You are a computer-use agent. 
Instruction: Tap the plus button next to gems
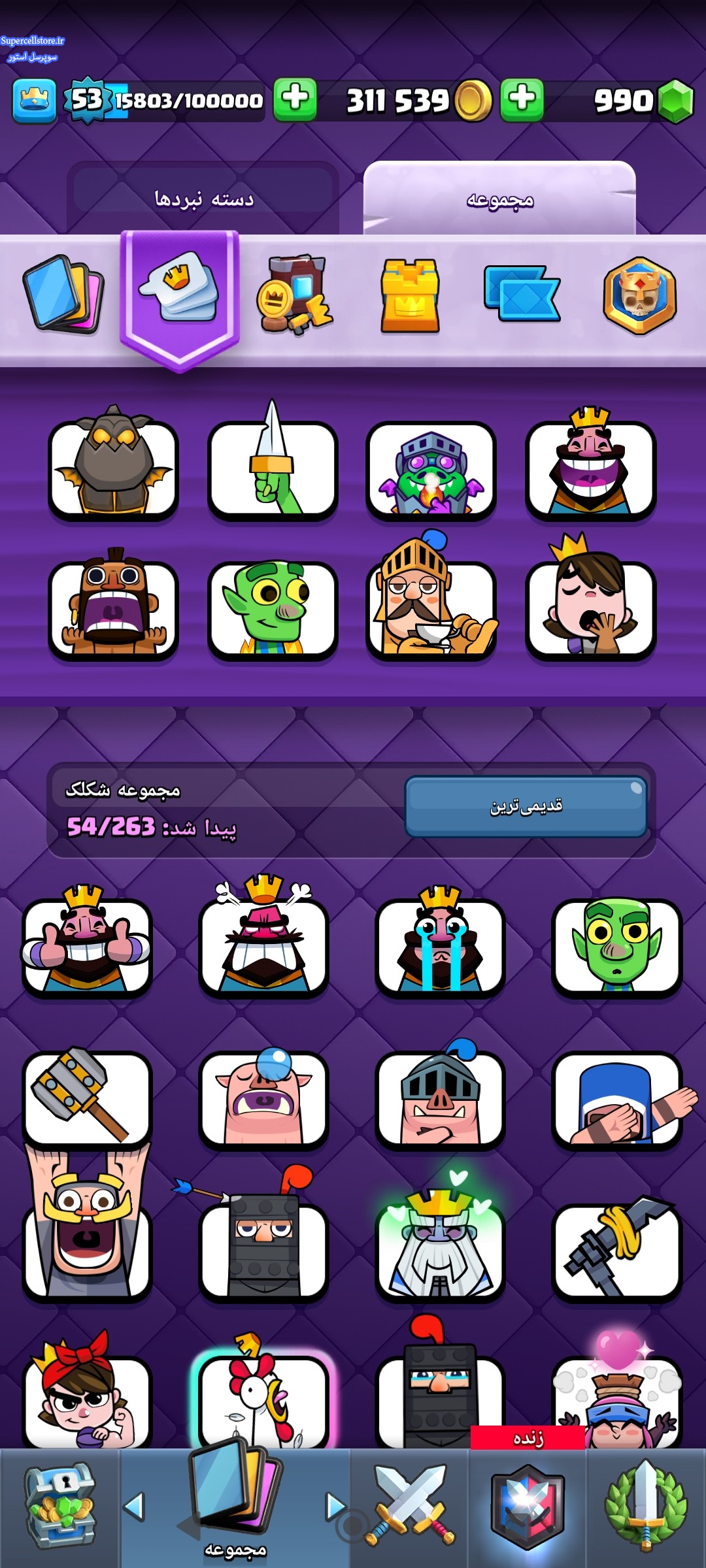[x=522, y=100]
